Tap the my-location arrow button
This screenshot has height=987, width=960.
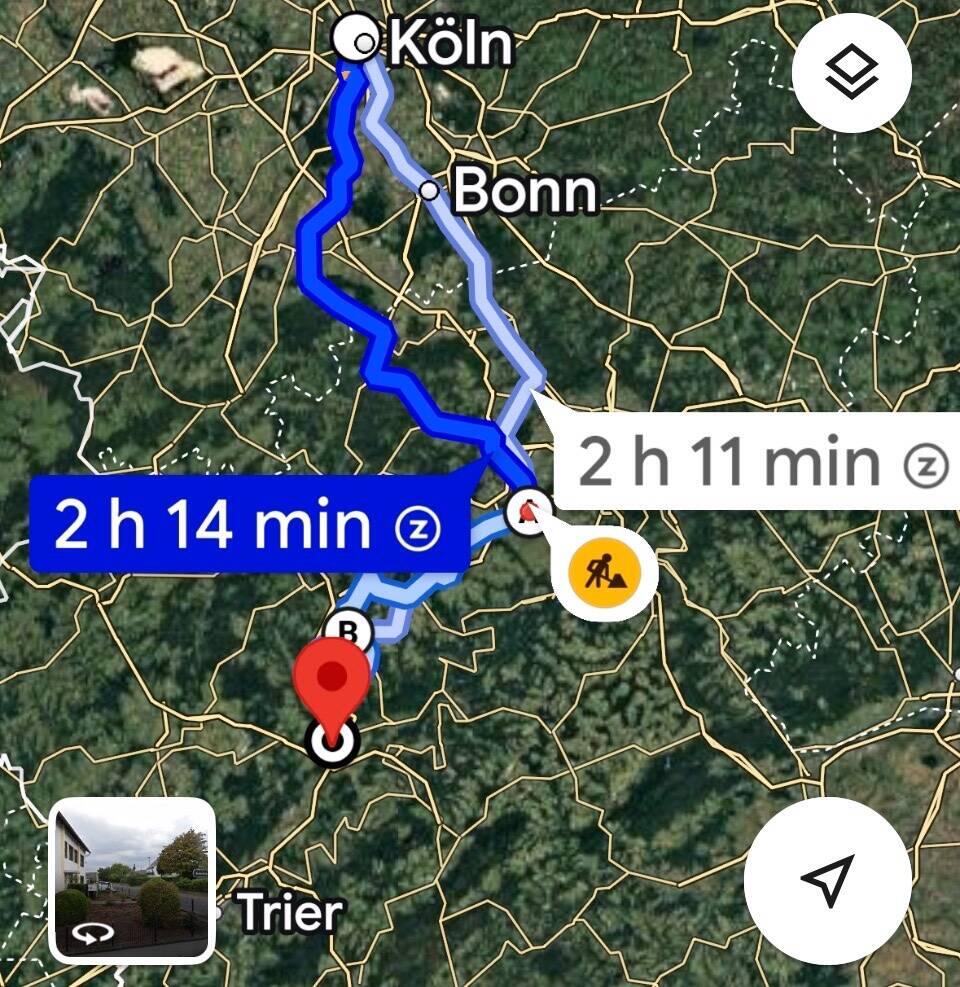click(827, 881)
